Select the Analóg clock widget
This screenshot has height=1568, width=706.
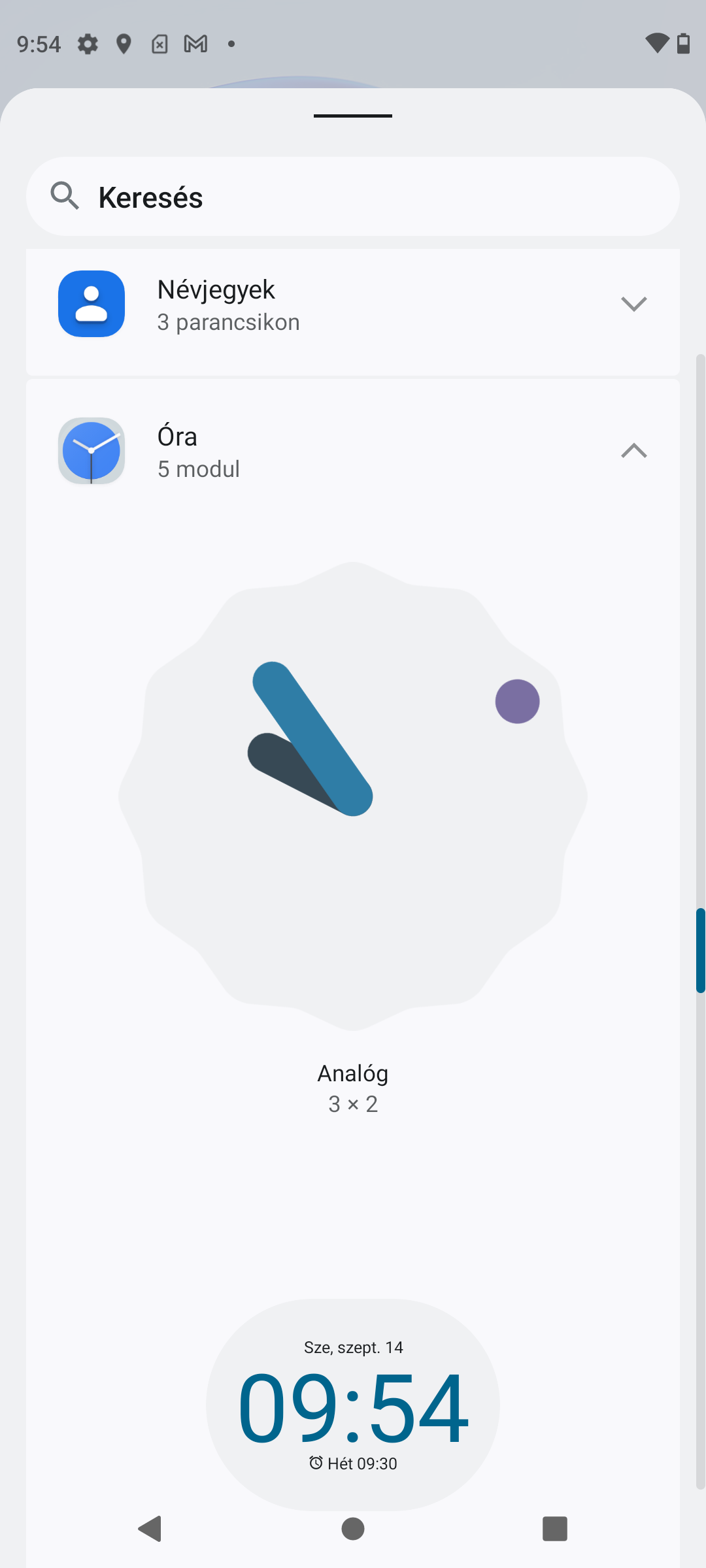click(x=353, y=796)
